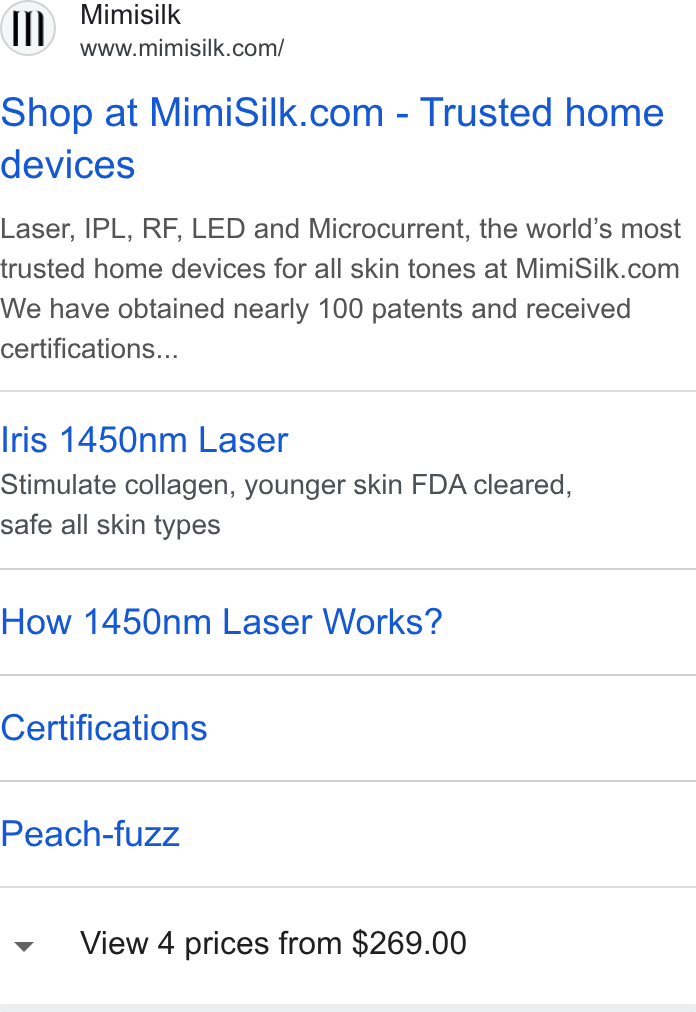Expand View 4 prices from $269.00
The width and height of the screenshot is (696, 1012).
coord(240,944)
